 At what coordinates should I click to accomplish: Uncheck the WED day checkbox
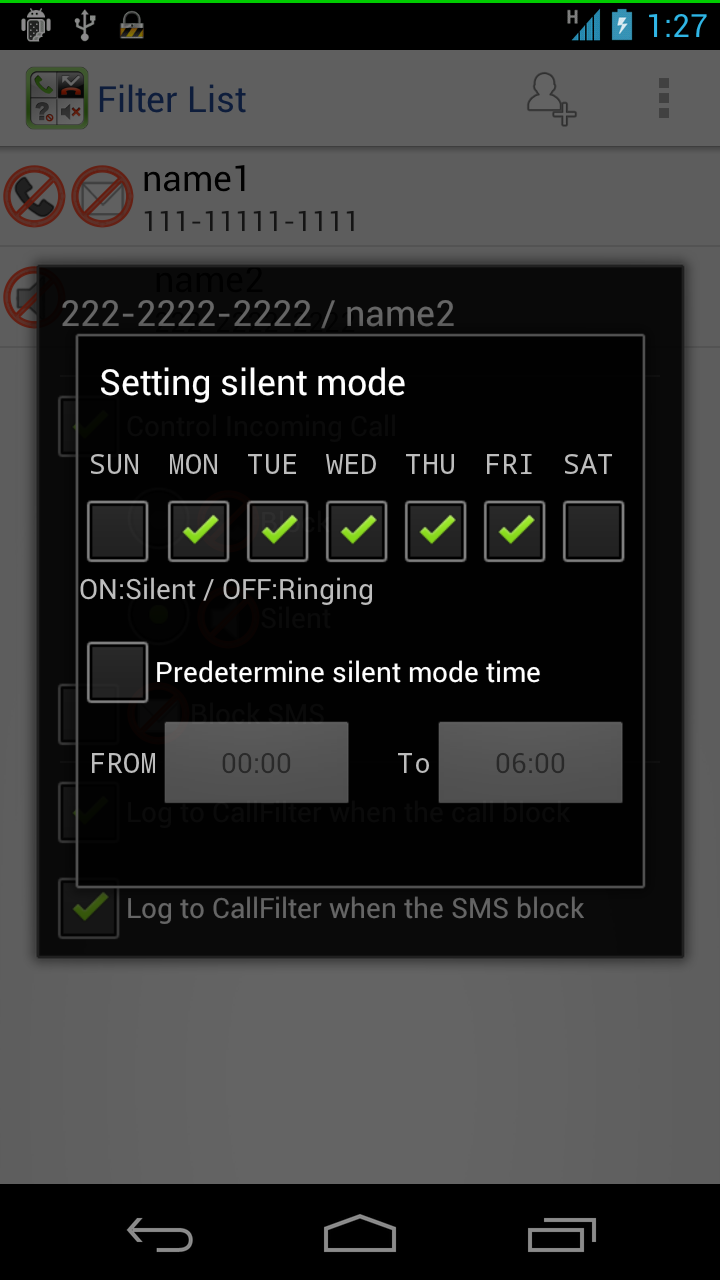(356, 531)
